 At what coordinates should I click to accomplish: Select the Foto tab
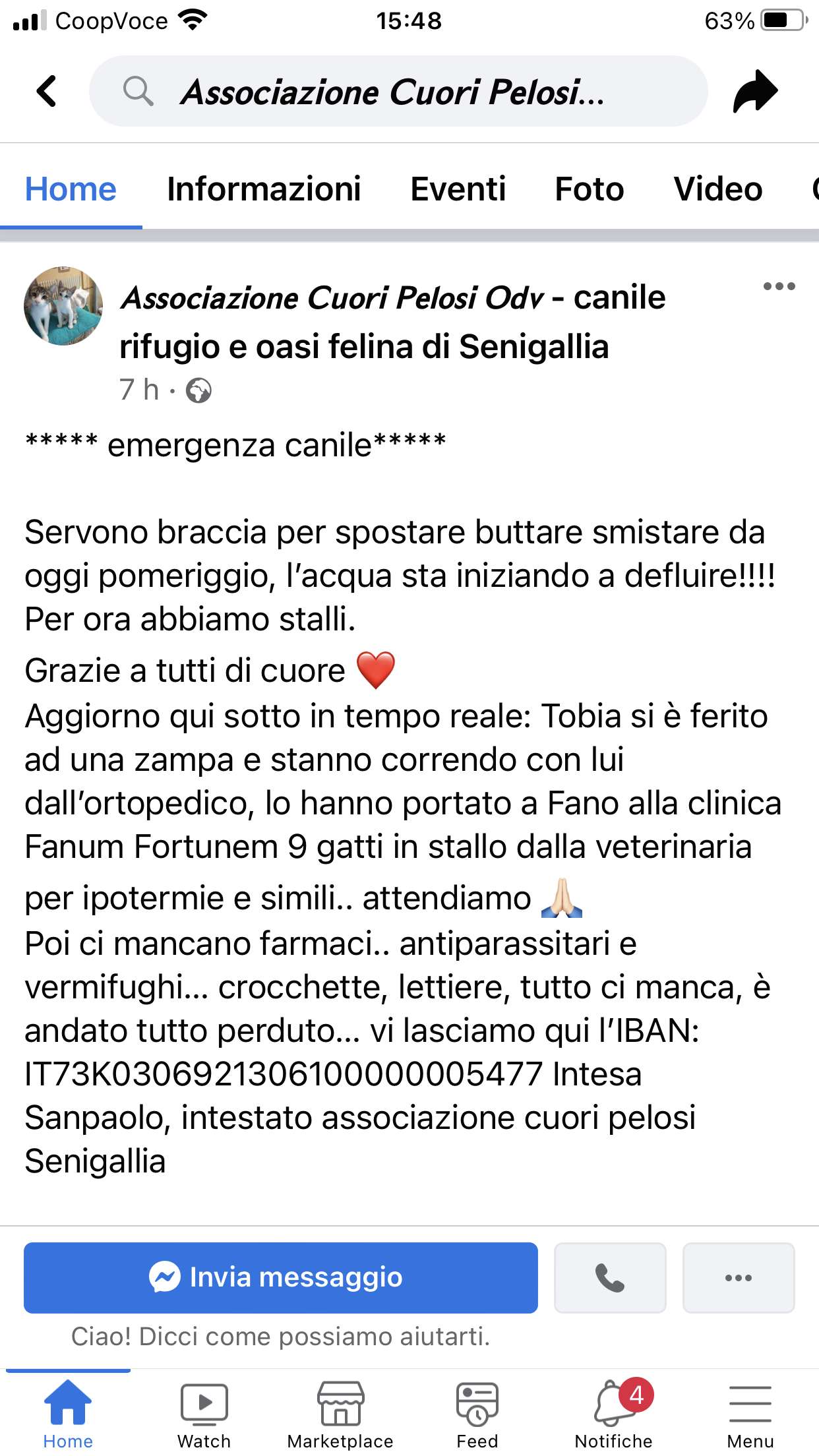[x=589, y=189]
